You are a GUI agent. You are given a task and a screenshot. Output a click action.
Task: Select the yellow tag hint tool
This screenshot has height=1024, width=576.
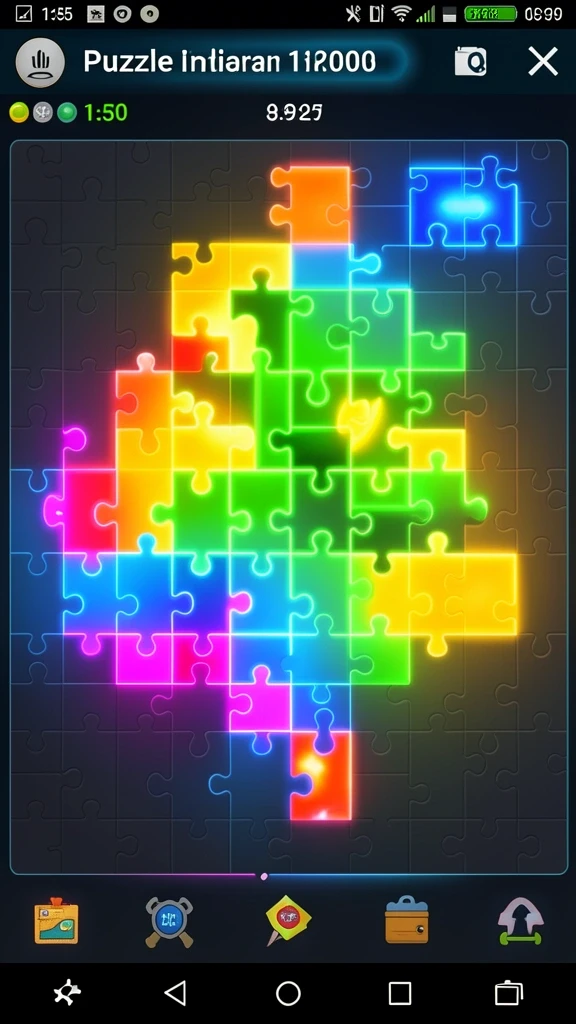click(x=288, y=920)
